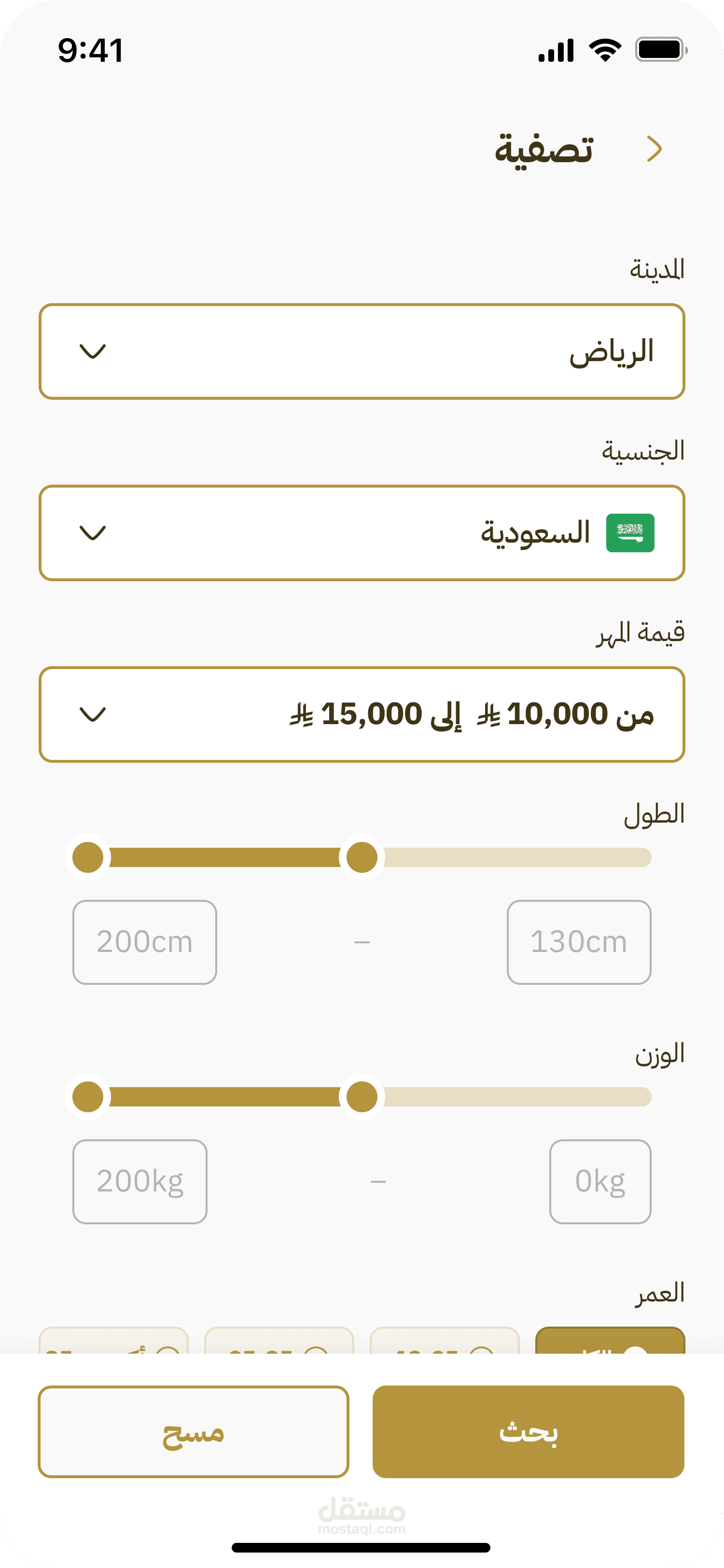Open the قيمة المهر range dropdown
This screenshot has height=1568, width=724.
tap(362, 714)
